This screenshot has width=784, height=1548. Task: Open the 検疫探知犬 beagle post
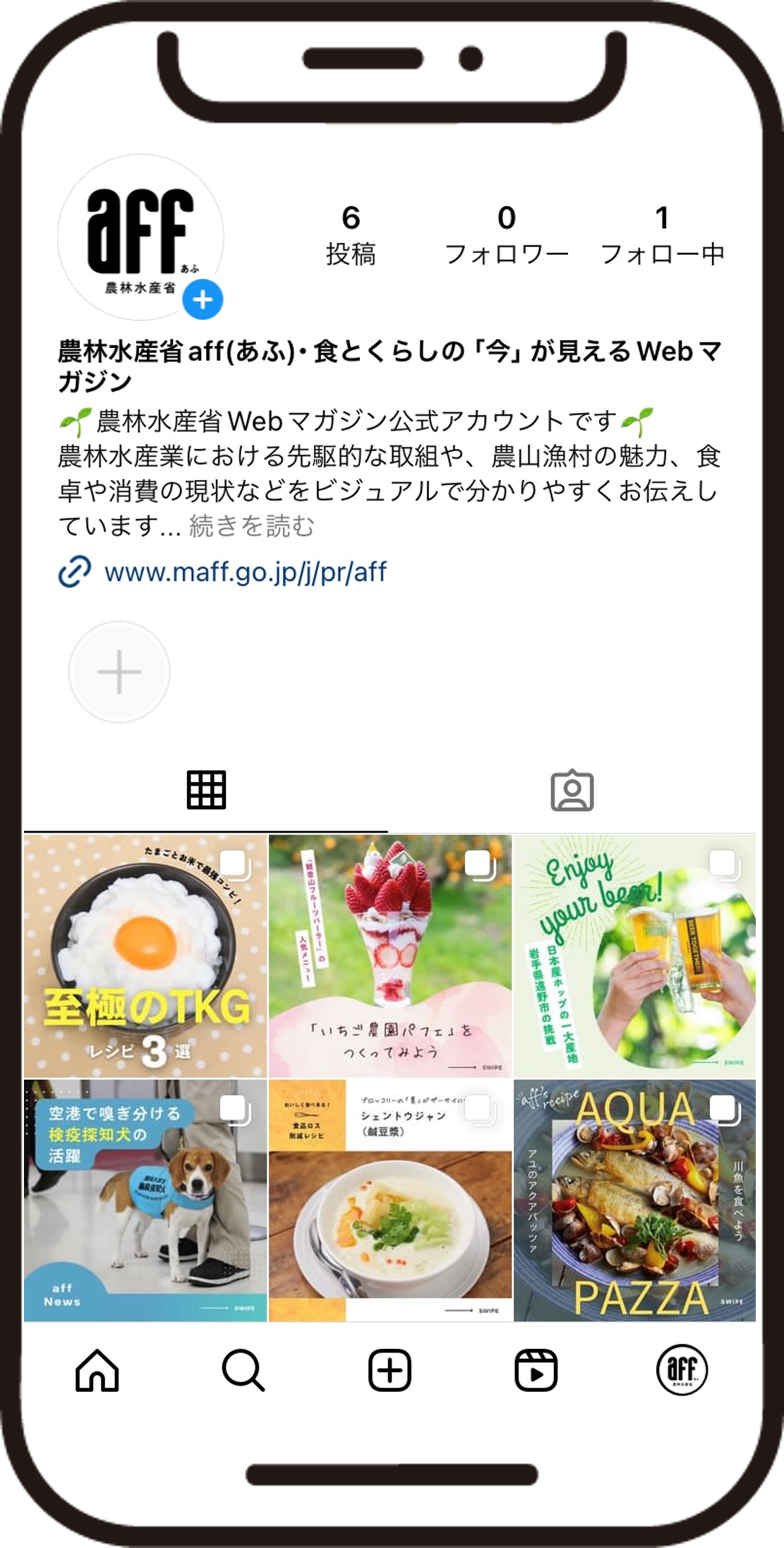click(x=145, y=1200)
